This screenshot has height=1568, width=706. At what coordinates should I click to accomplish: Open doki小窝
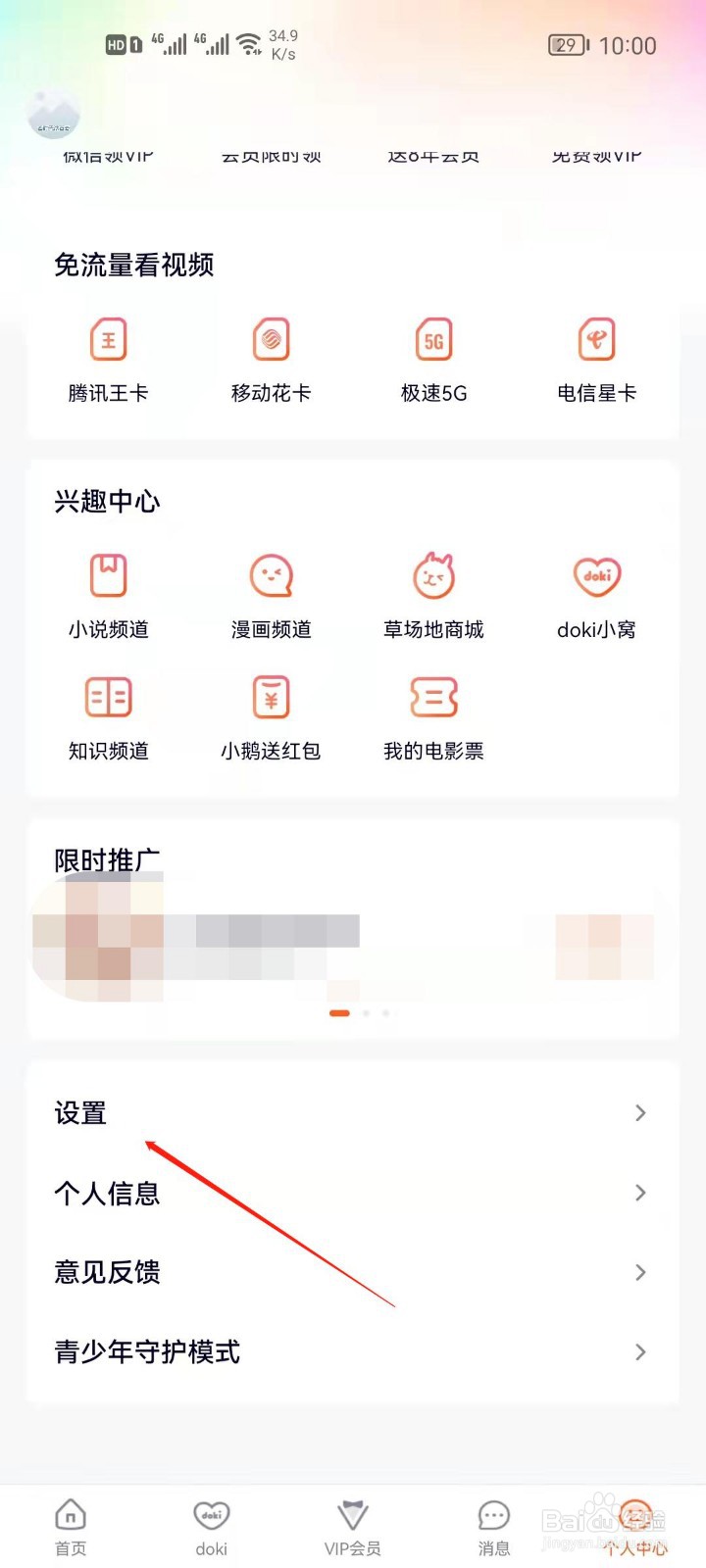click(x=596, y=593)
